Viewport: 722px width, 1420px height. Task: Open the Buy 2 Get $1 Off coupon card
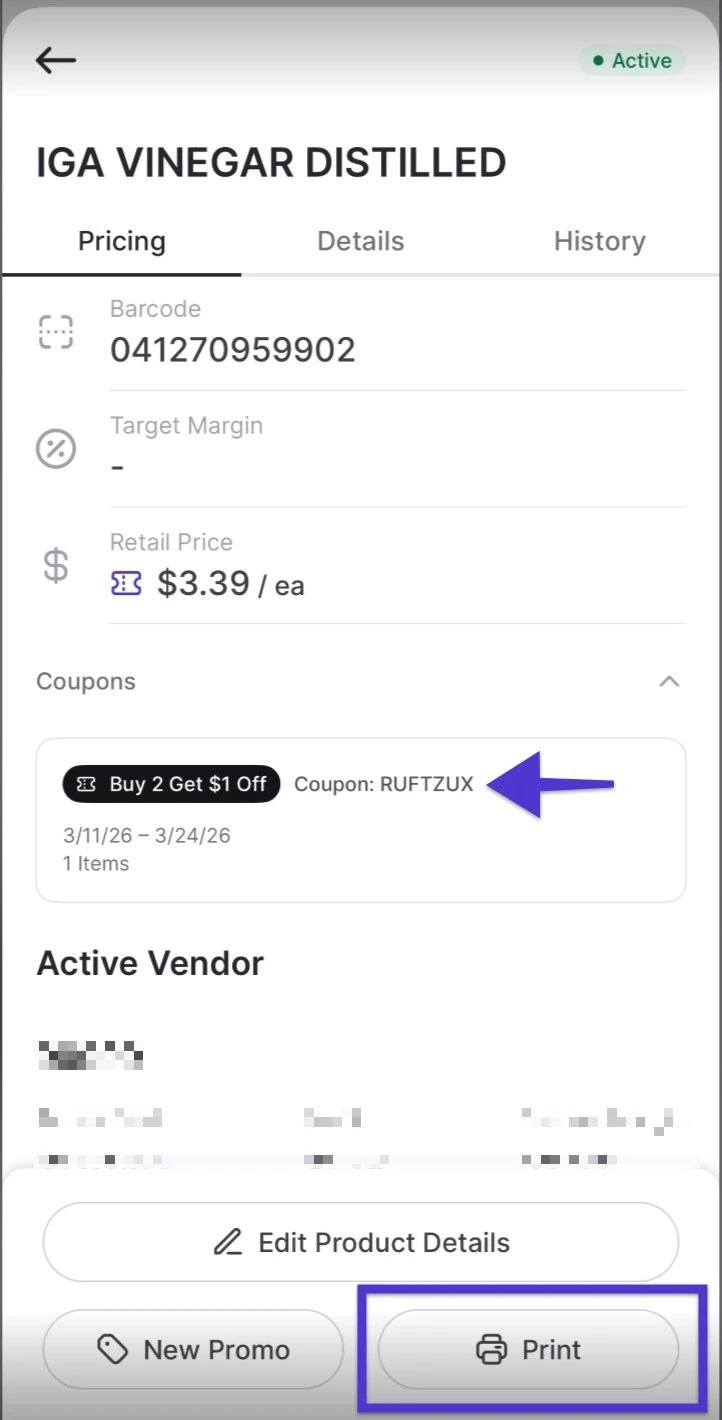pos(360,820)
